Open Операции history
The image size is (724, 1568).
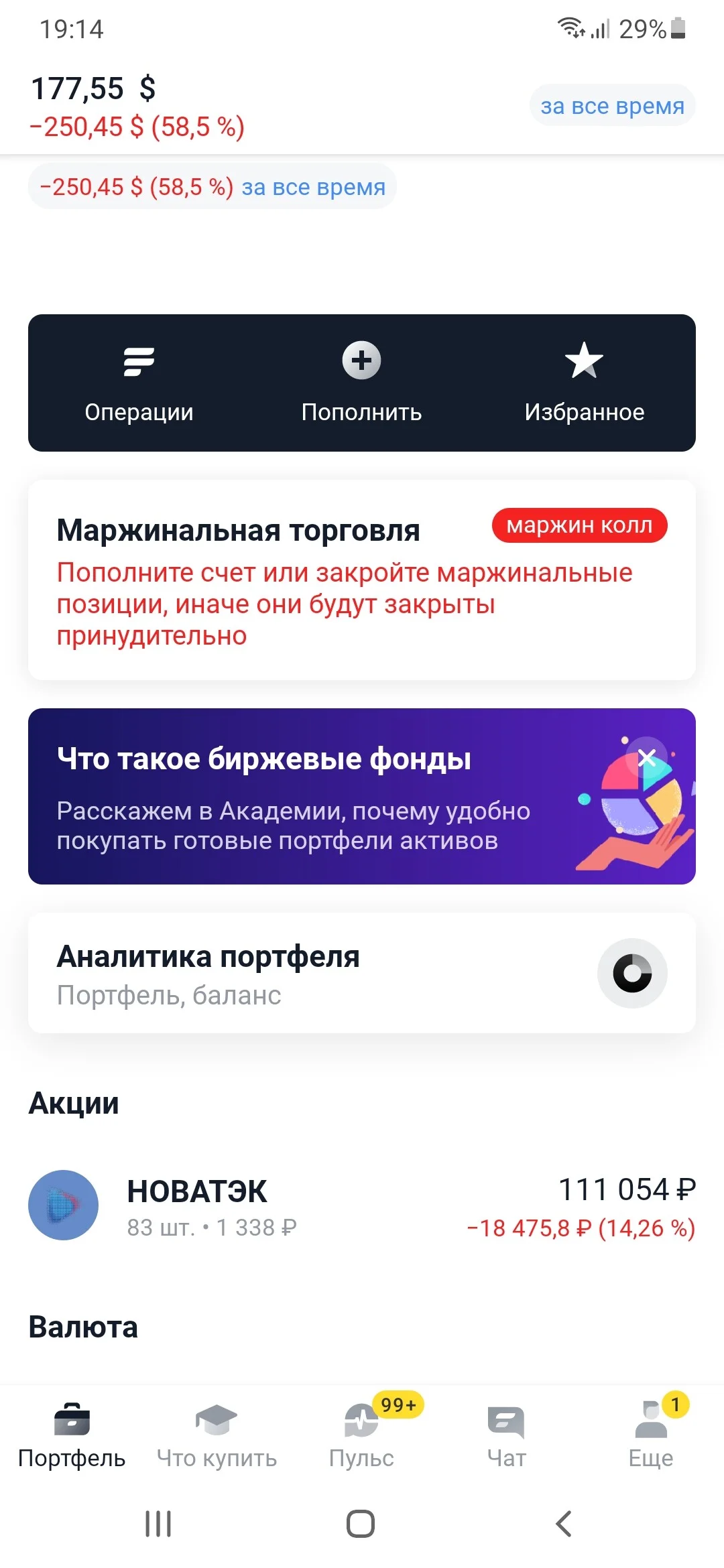139,383
